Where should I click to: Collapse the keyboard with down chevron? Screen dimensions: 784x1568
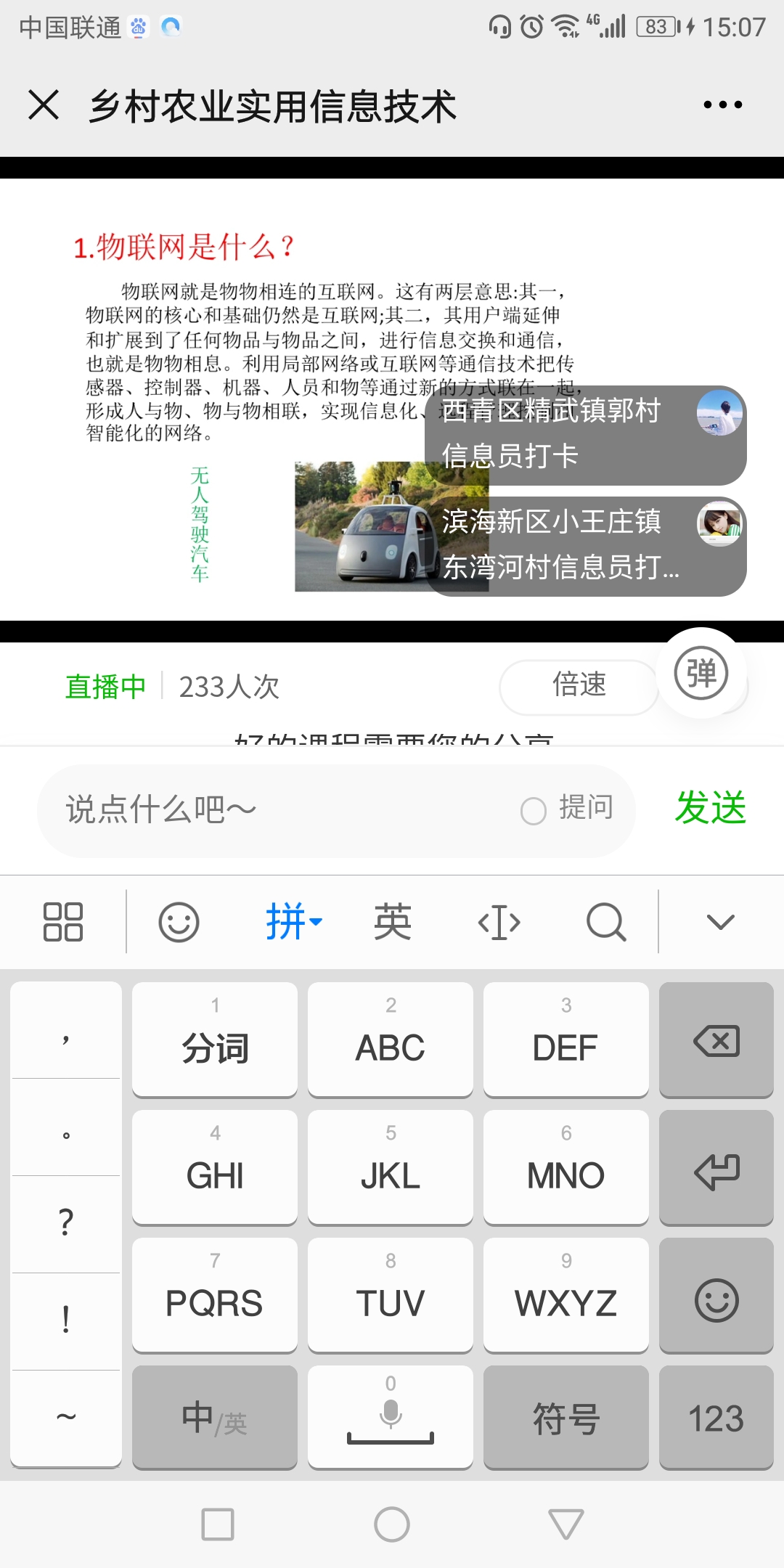tap(720, 922)
